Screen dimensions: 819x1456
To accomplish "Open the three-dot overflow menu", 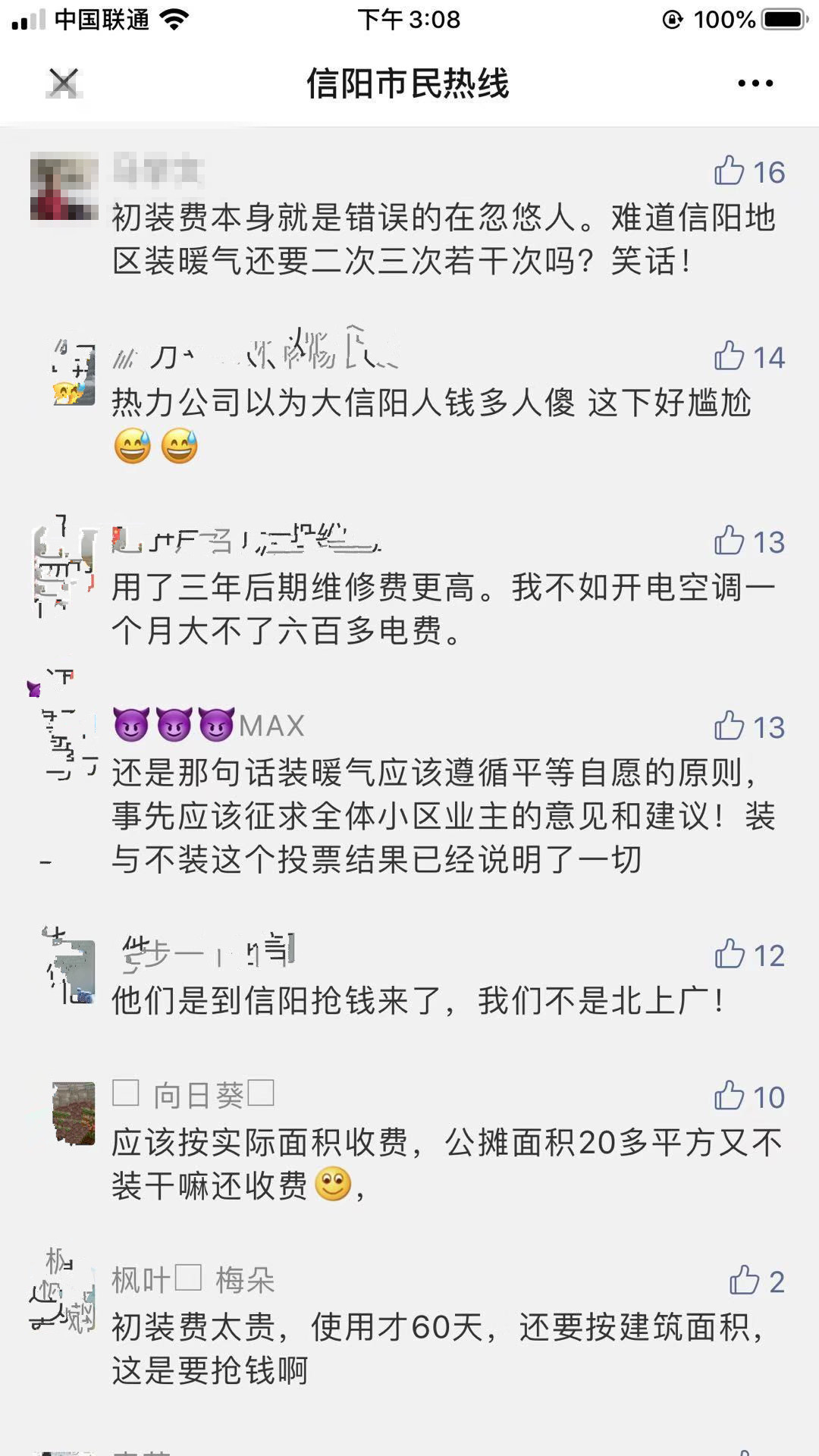I will tap(755, 83).
